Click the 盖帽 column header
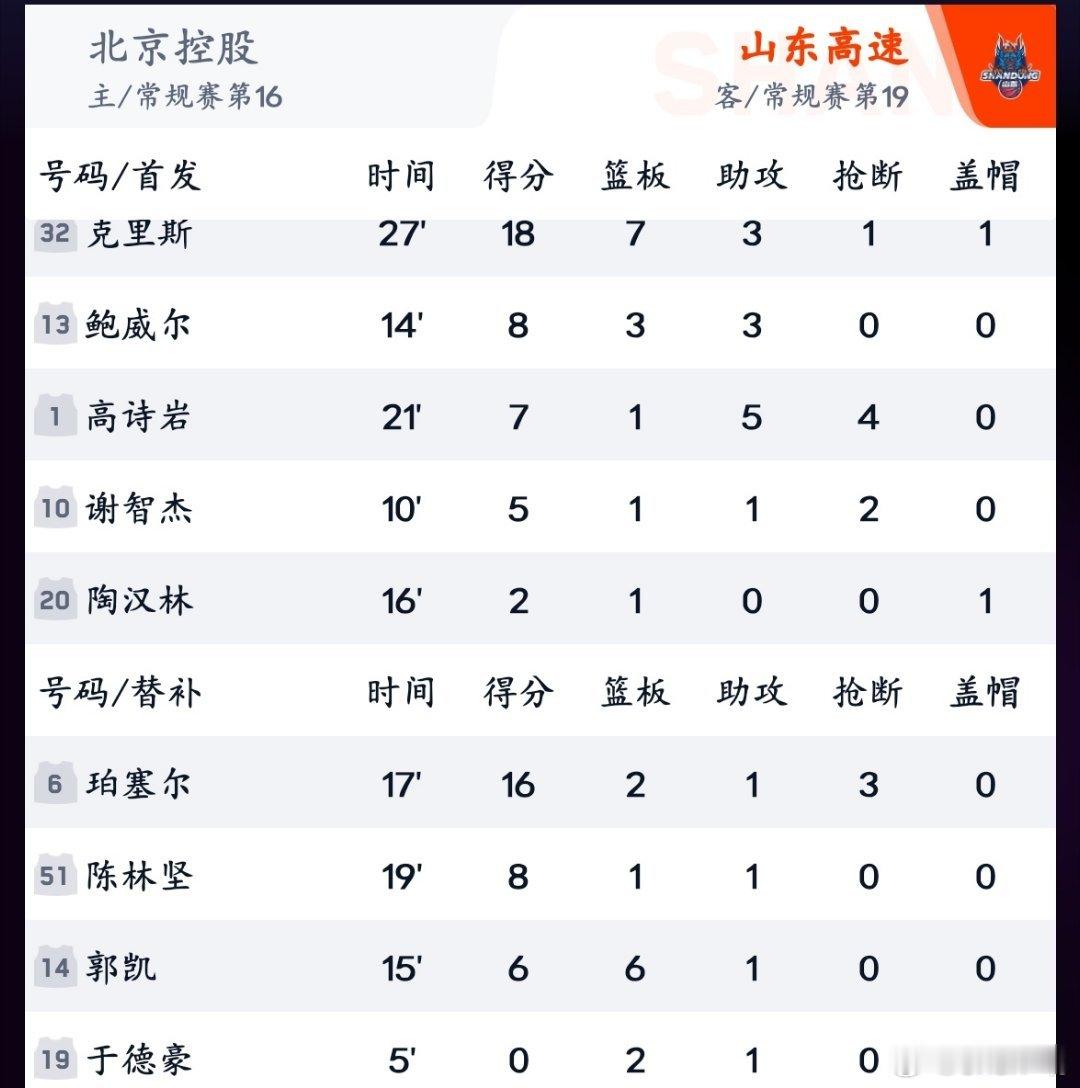This screenshot has height=1088, width=1080. point(985,175)
